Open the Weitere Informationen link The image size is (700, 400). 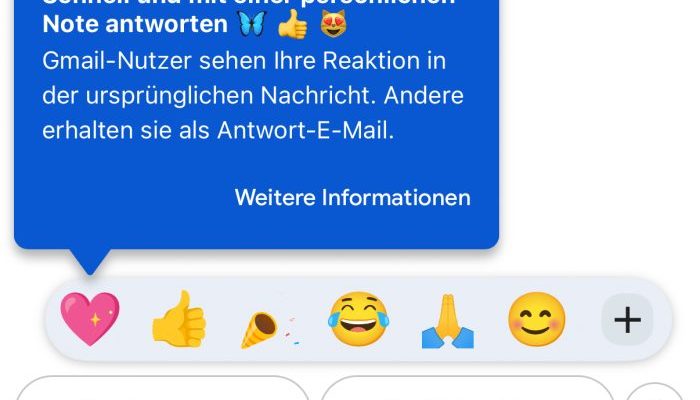tap(352, 197)
